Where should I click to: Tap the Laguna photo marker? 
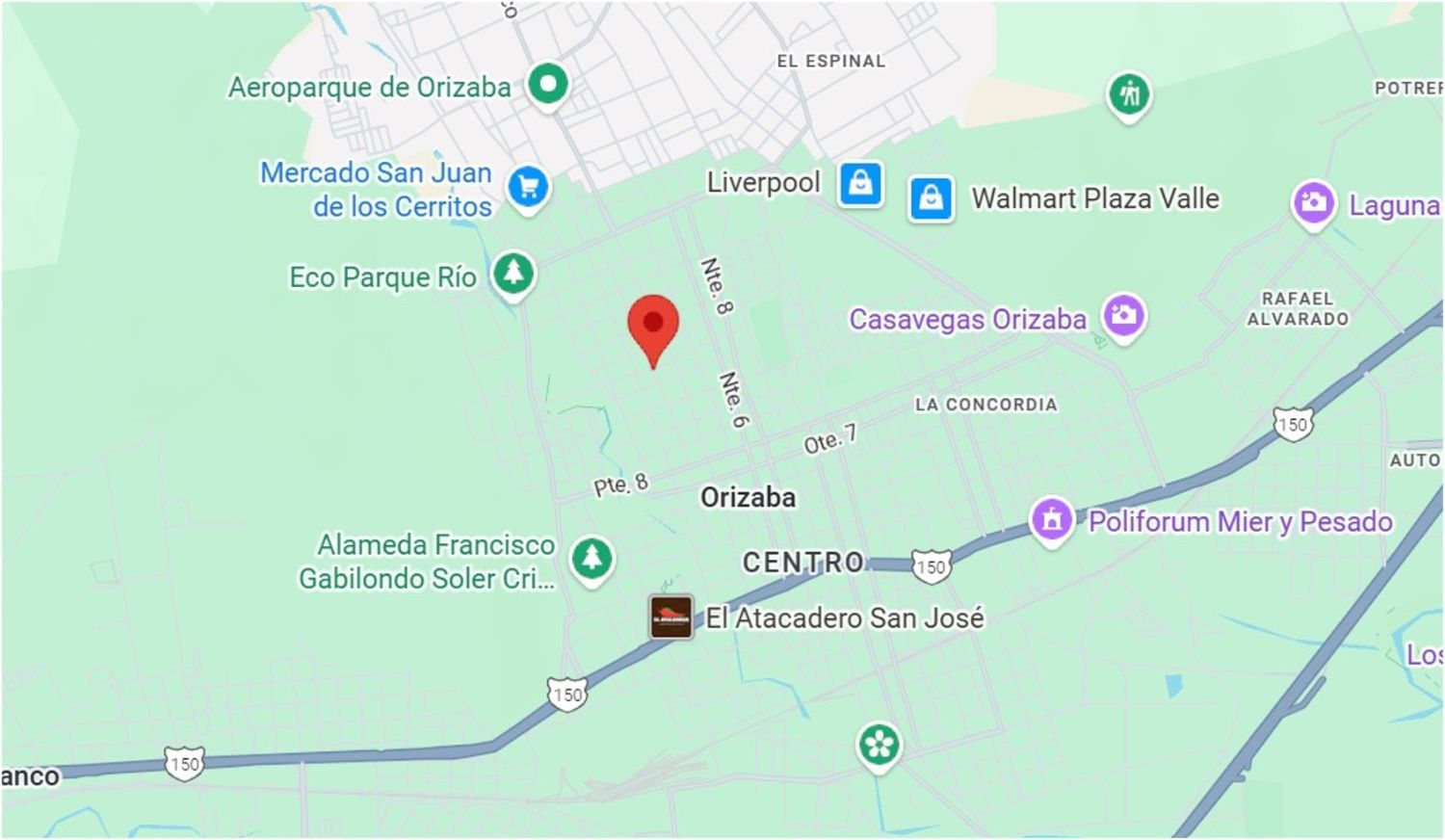tap(1314, 204)
